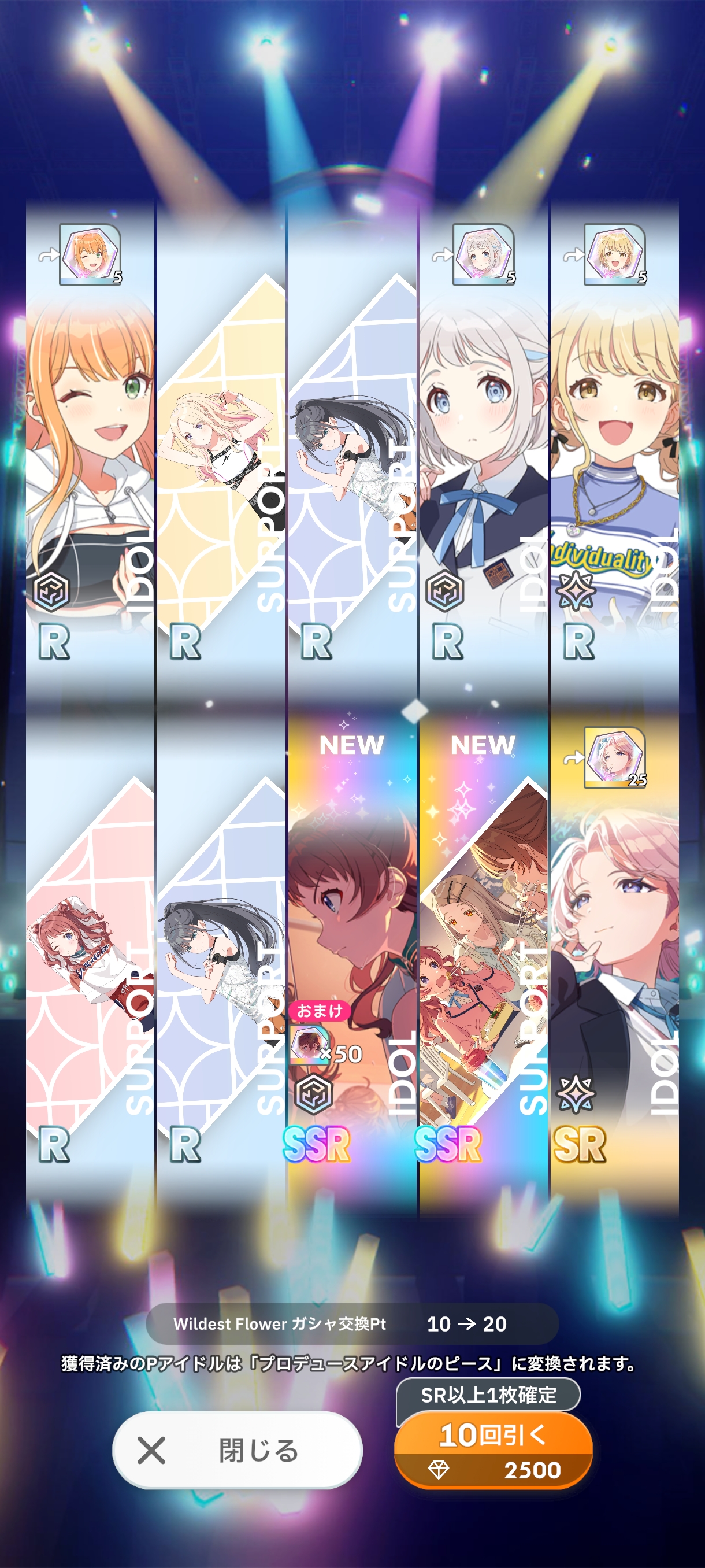The image size is (705, 1568).
Task: View the yellow R support card
Action: (221, 450)
